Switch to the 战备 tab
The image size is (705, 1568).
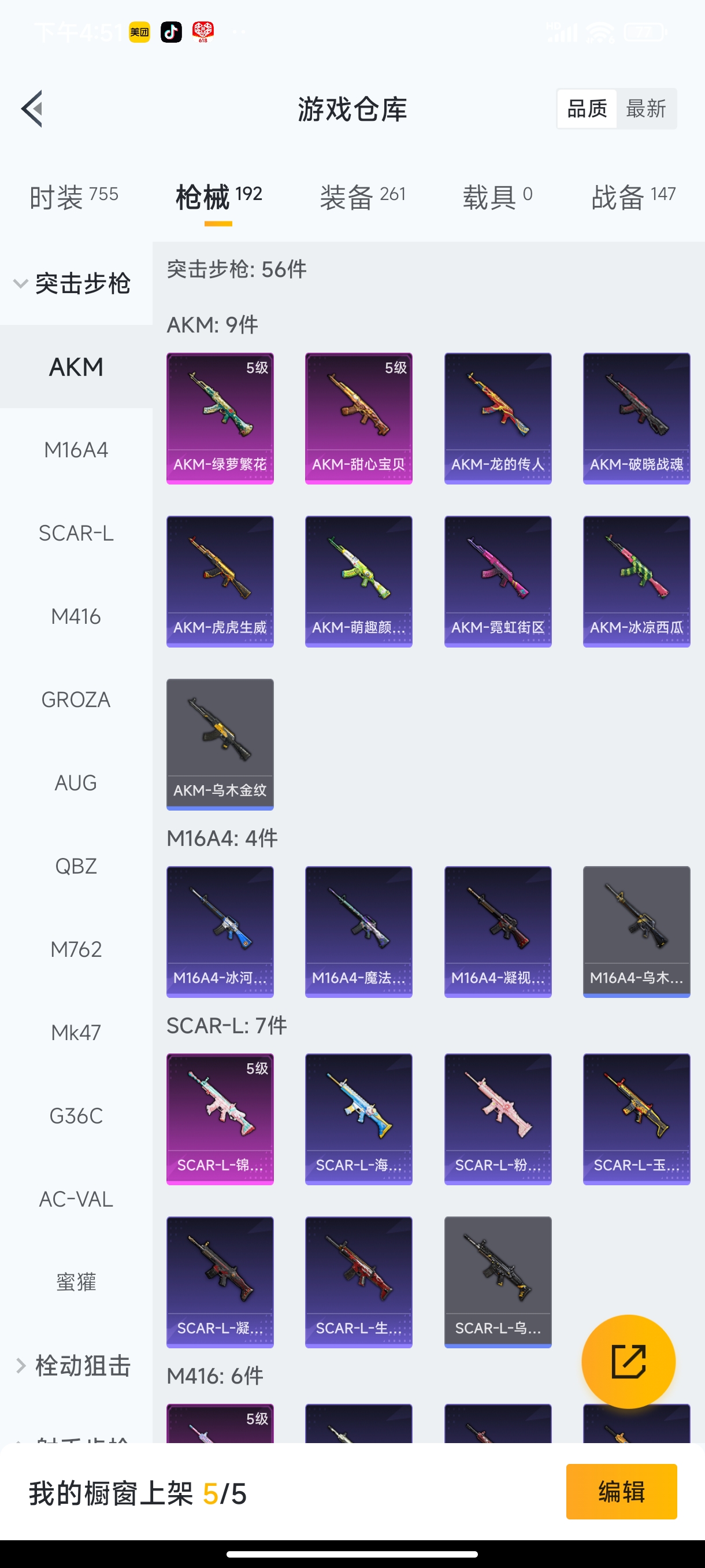(x=633, y=197)
